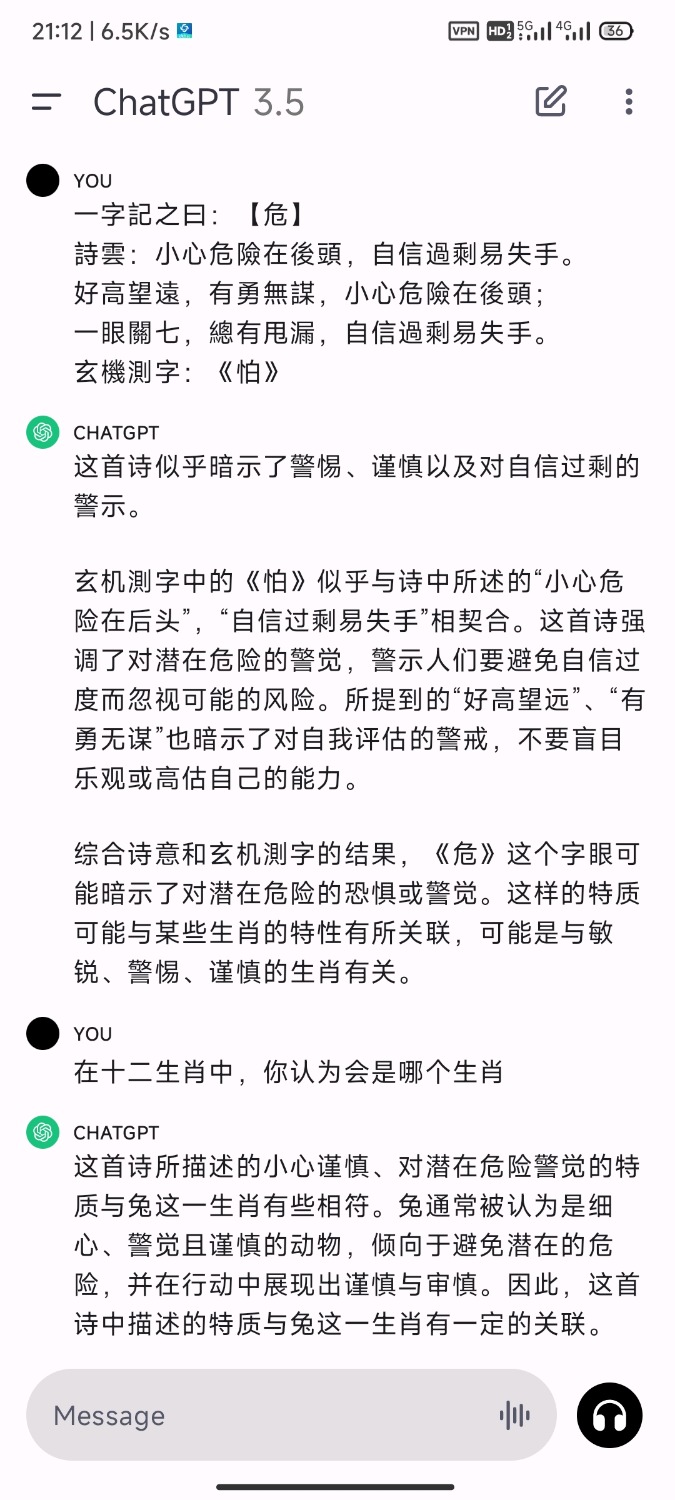Tap the Message input field

point(260,1415)
